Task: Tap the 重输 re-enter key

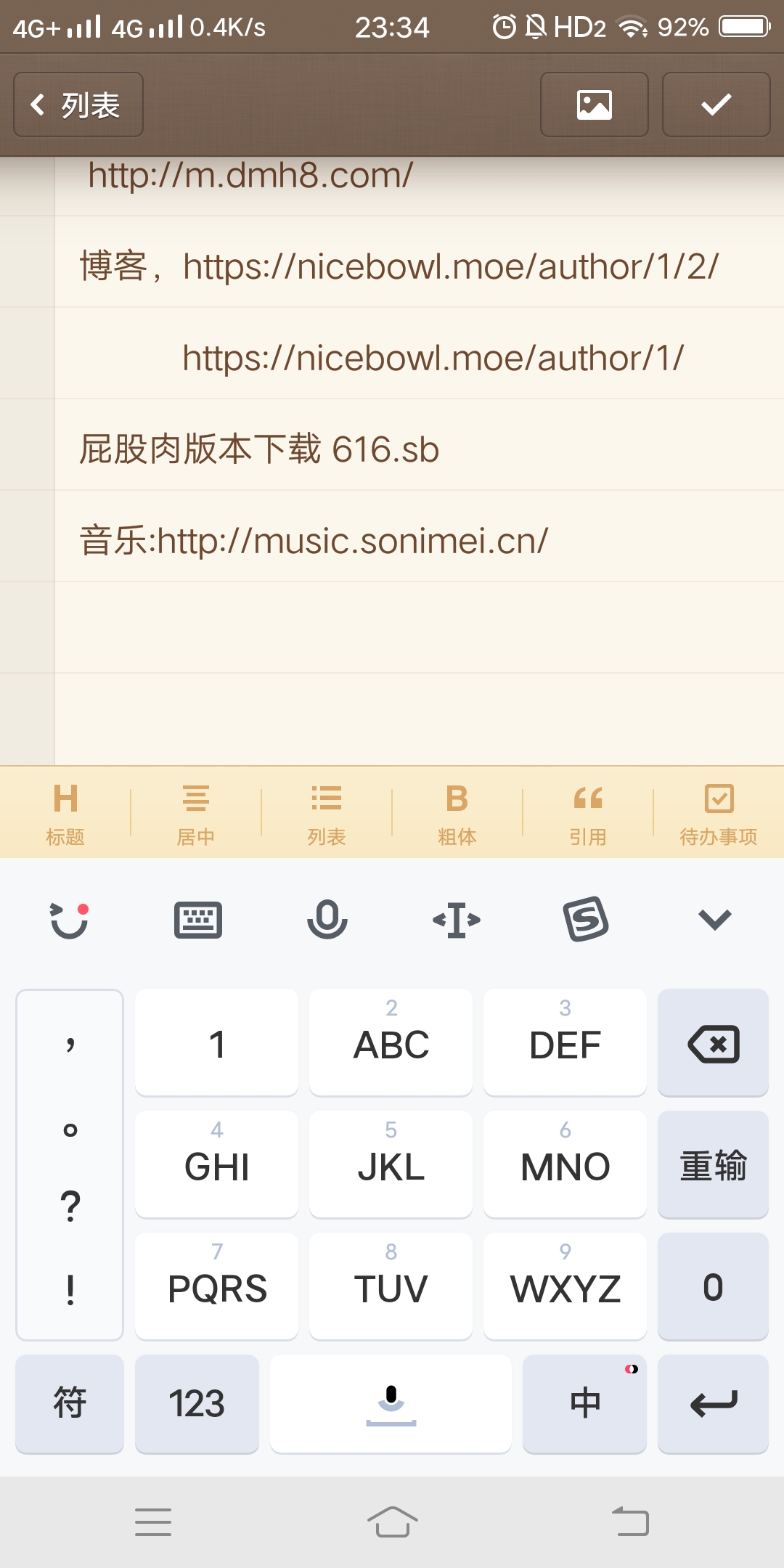Action: point(713,1165)
